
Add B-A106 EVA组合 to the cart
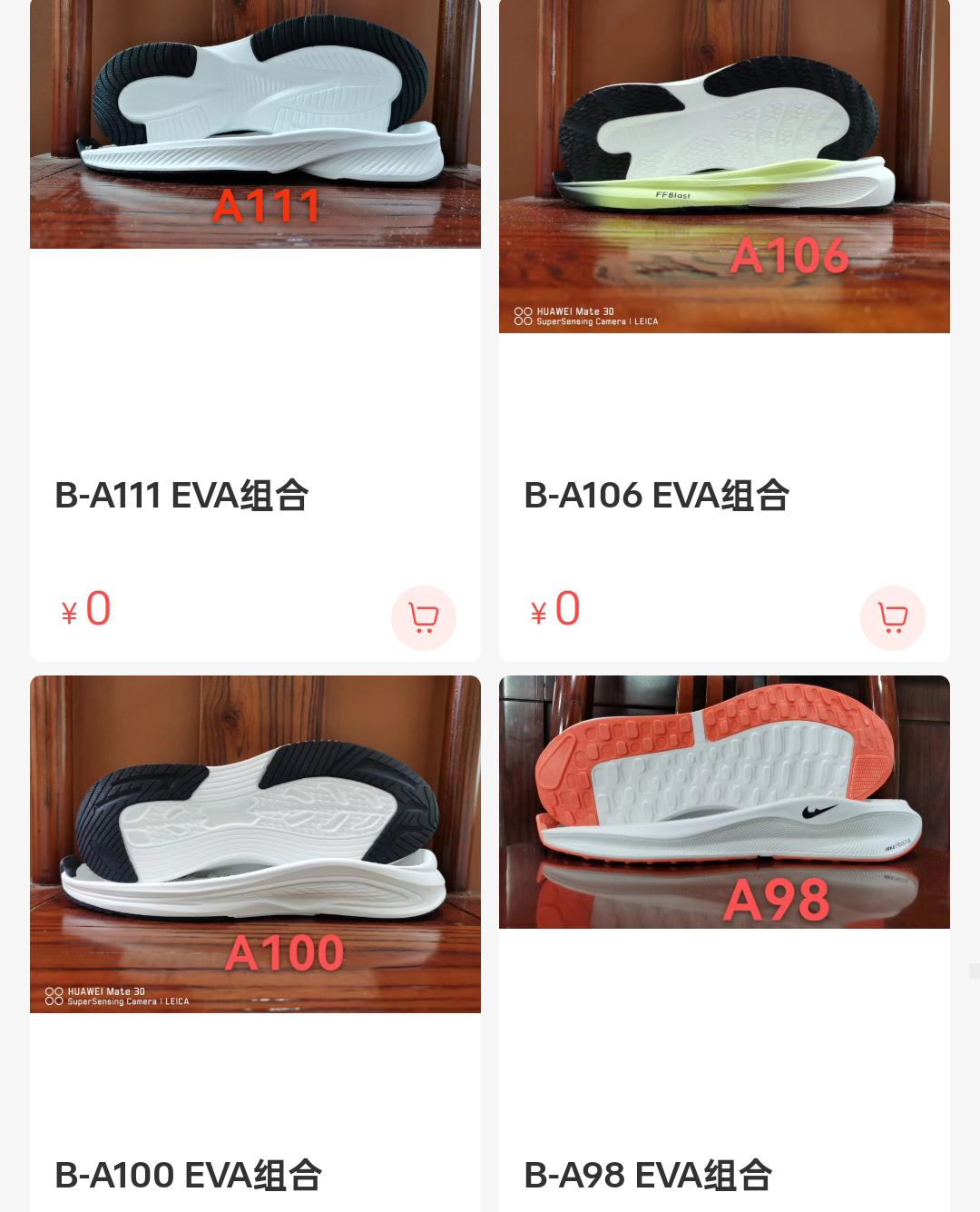892,617
